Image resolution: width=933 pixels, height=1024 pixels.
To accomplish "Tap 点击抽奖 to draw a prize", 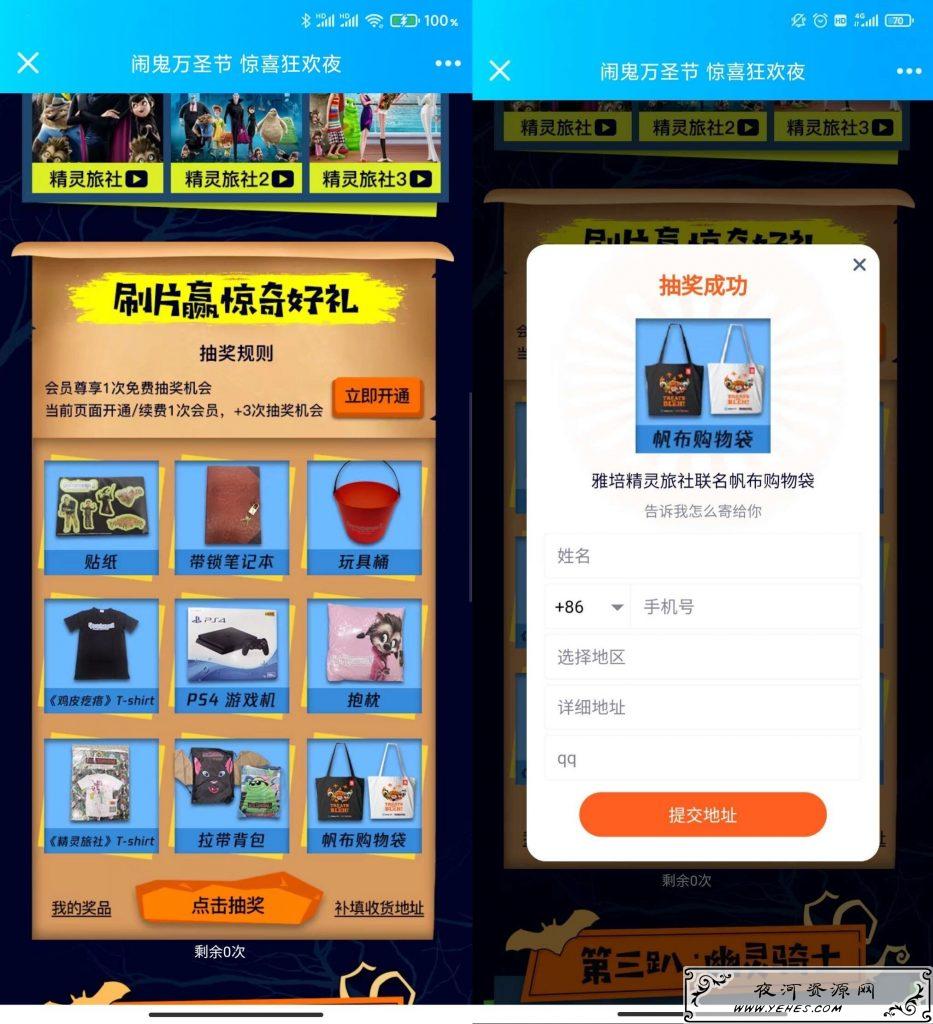I will point(229,905).
